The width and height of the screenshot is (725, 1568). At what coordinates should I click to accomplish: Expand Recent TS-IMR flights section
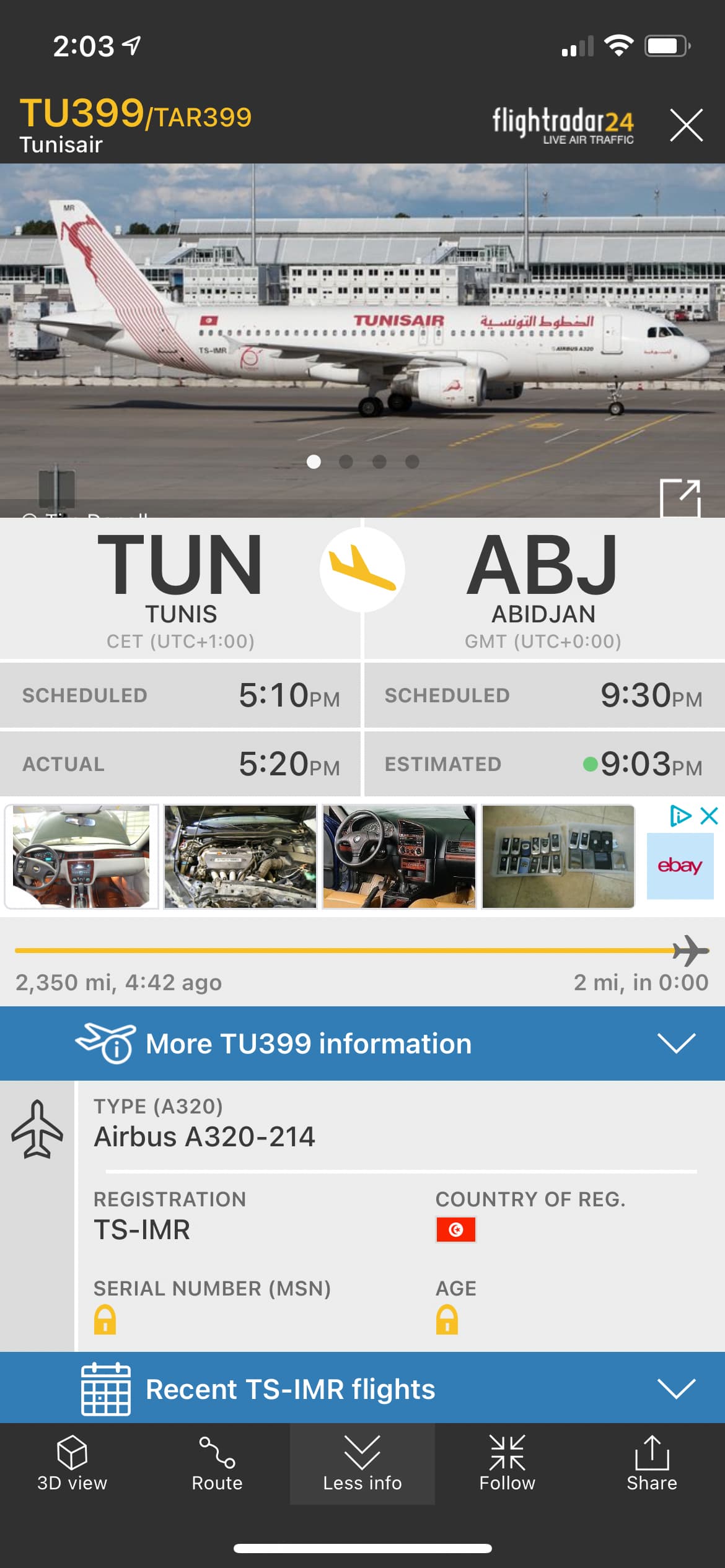coord(362,1388)
